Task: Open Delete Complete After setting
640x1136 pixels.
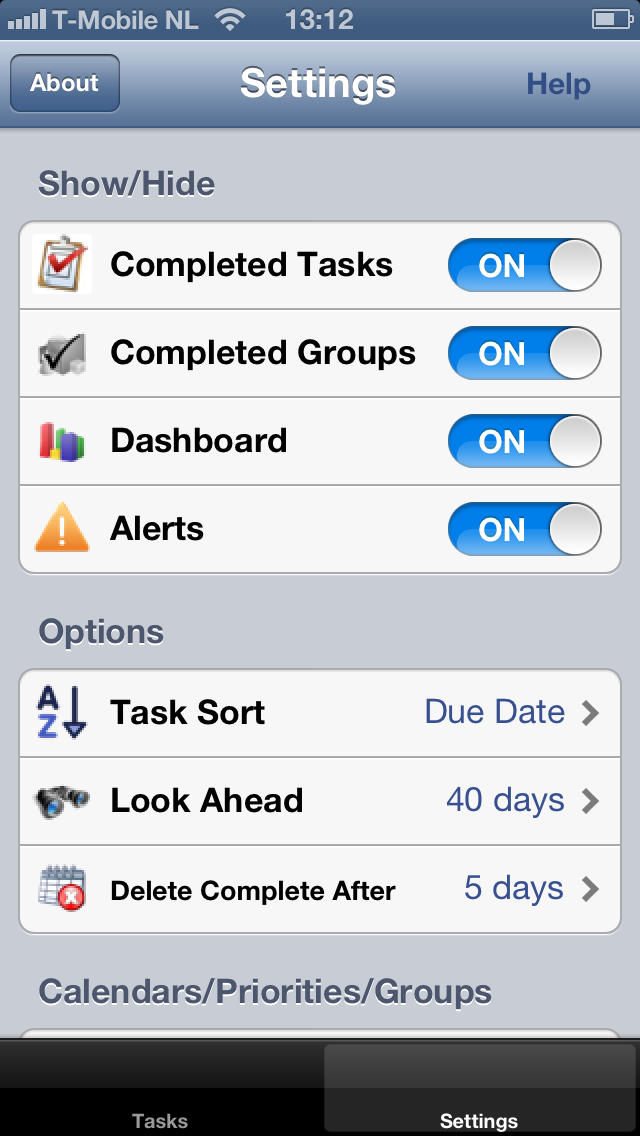Action: tap(320, 889)
